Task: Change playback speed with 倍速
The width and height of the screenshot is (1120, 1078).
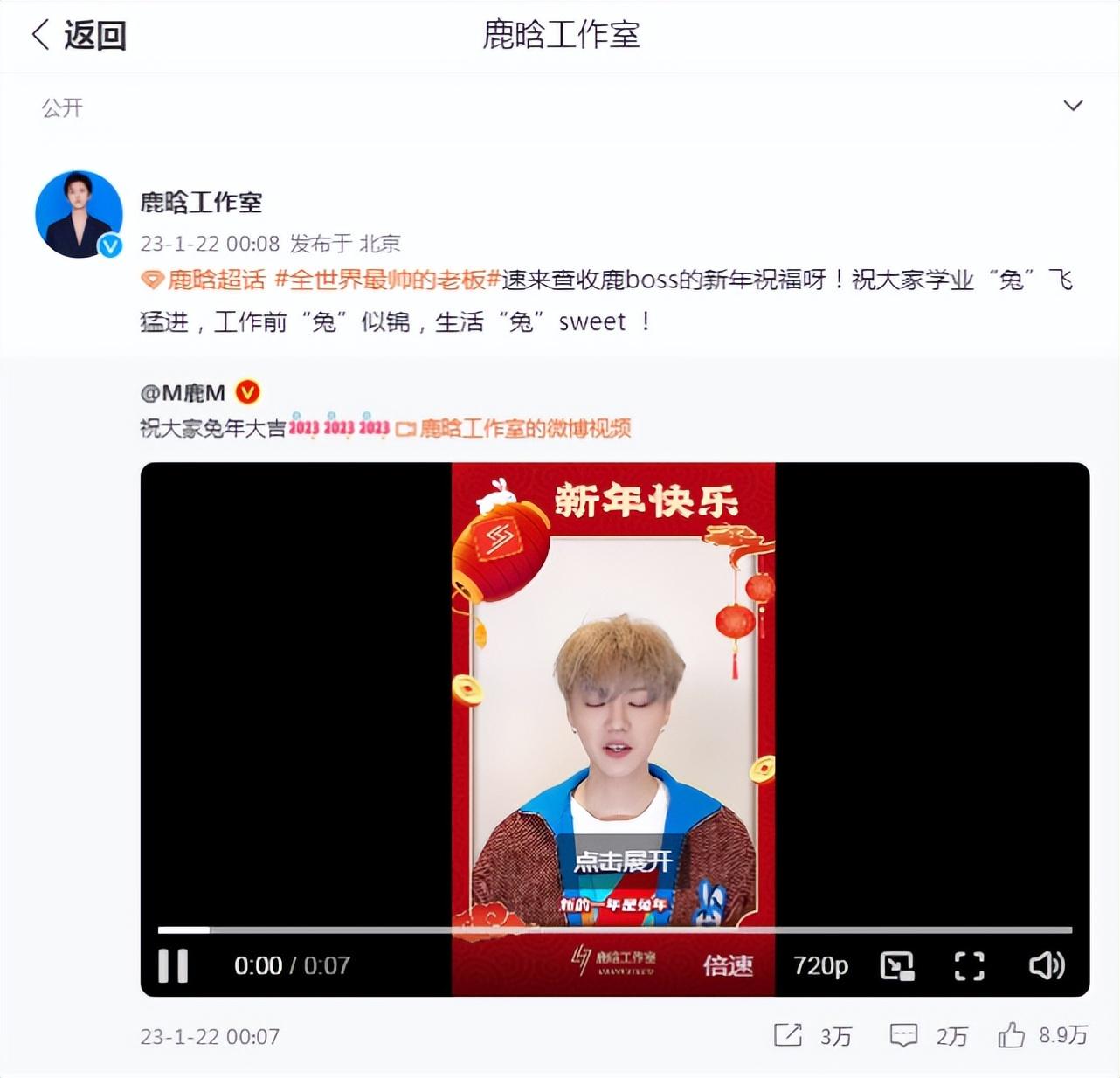Action: [x=728, y=965]
